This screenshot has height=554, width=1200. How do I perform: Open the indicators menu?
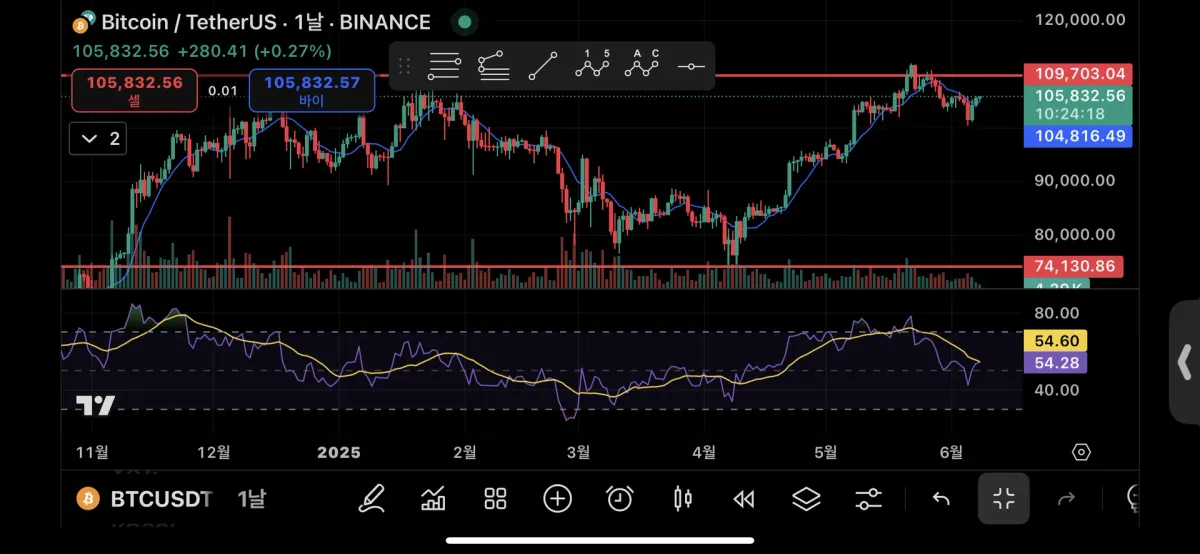pyautogui.click(x=433, y=498)
